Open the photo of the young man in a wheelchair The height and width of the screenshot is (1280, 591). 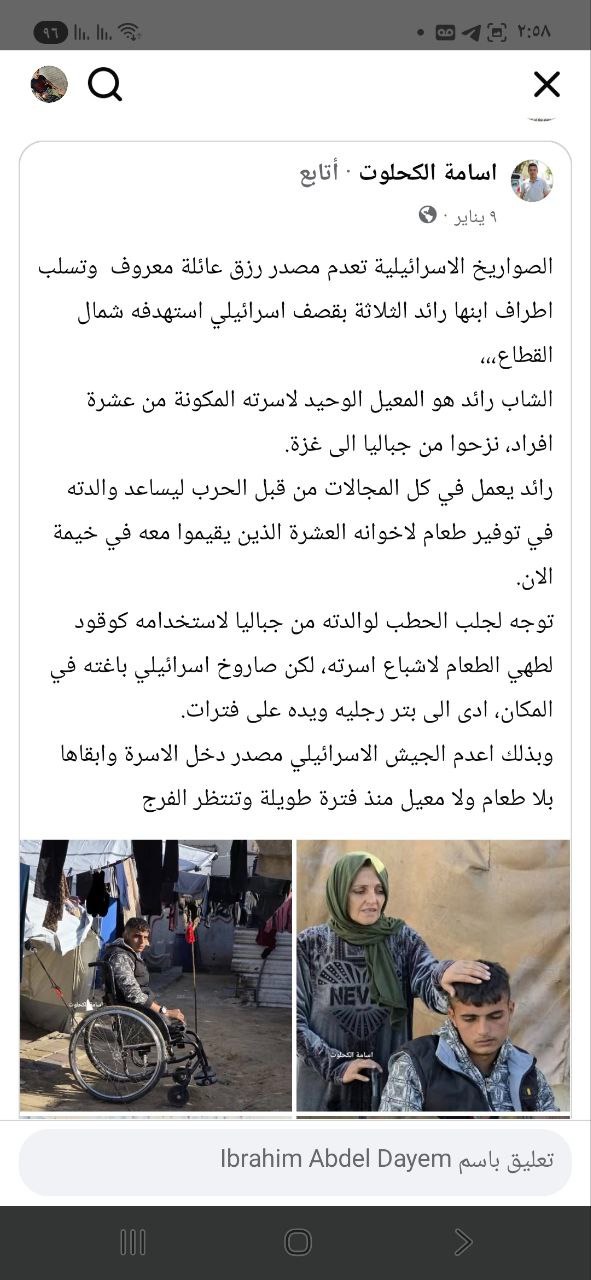tap(156, 975)
